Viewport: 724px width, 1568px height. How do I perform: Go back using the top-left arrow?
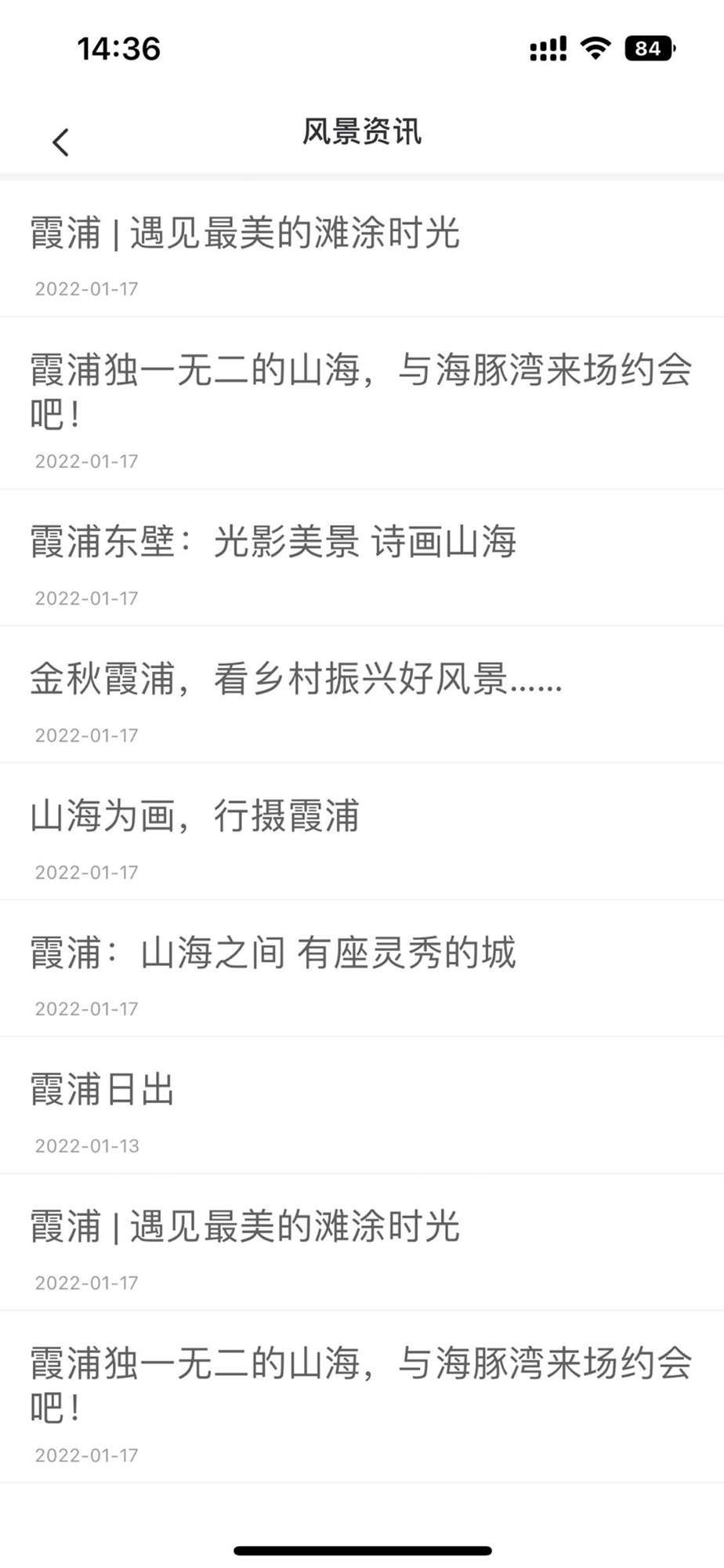(61, 142)
